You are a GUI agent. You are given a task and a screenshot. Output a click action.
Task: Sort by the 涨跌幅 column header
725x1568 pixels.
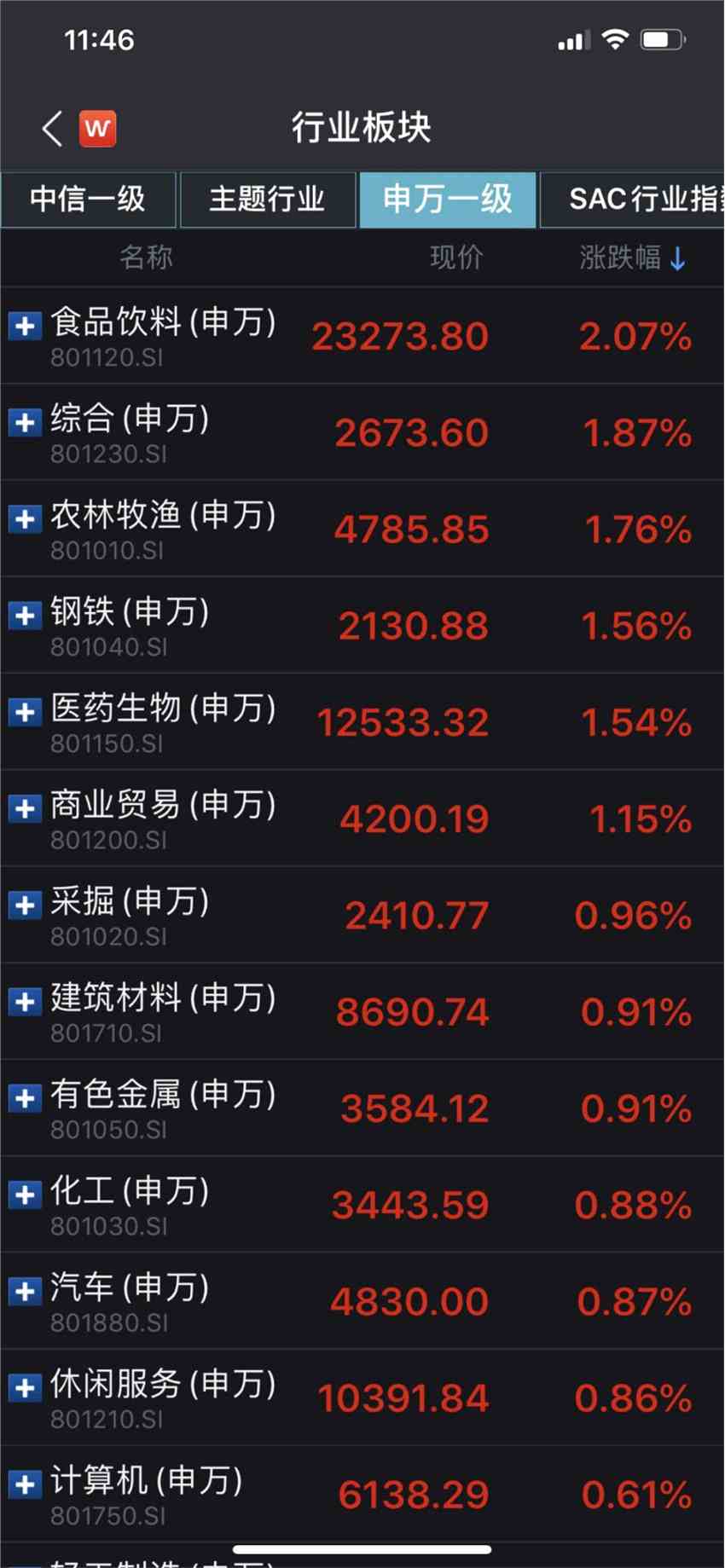pyautogui.click(x=632, y=257)
